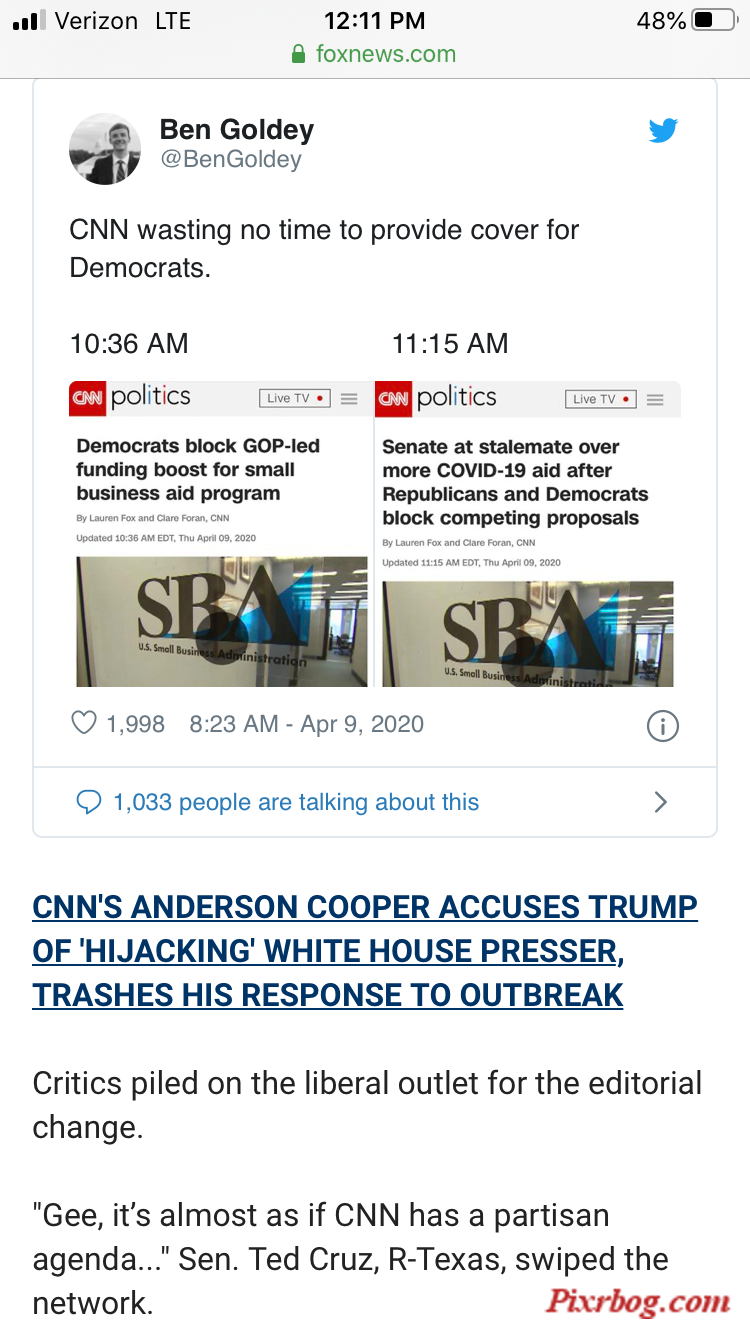View the embedded CNN headline comparison image
The height and width of the screenshot is (1334, 750).
click(x=375, y=533)
